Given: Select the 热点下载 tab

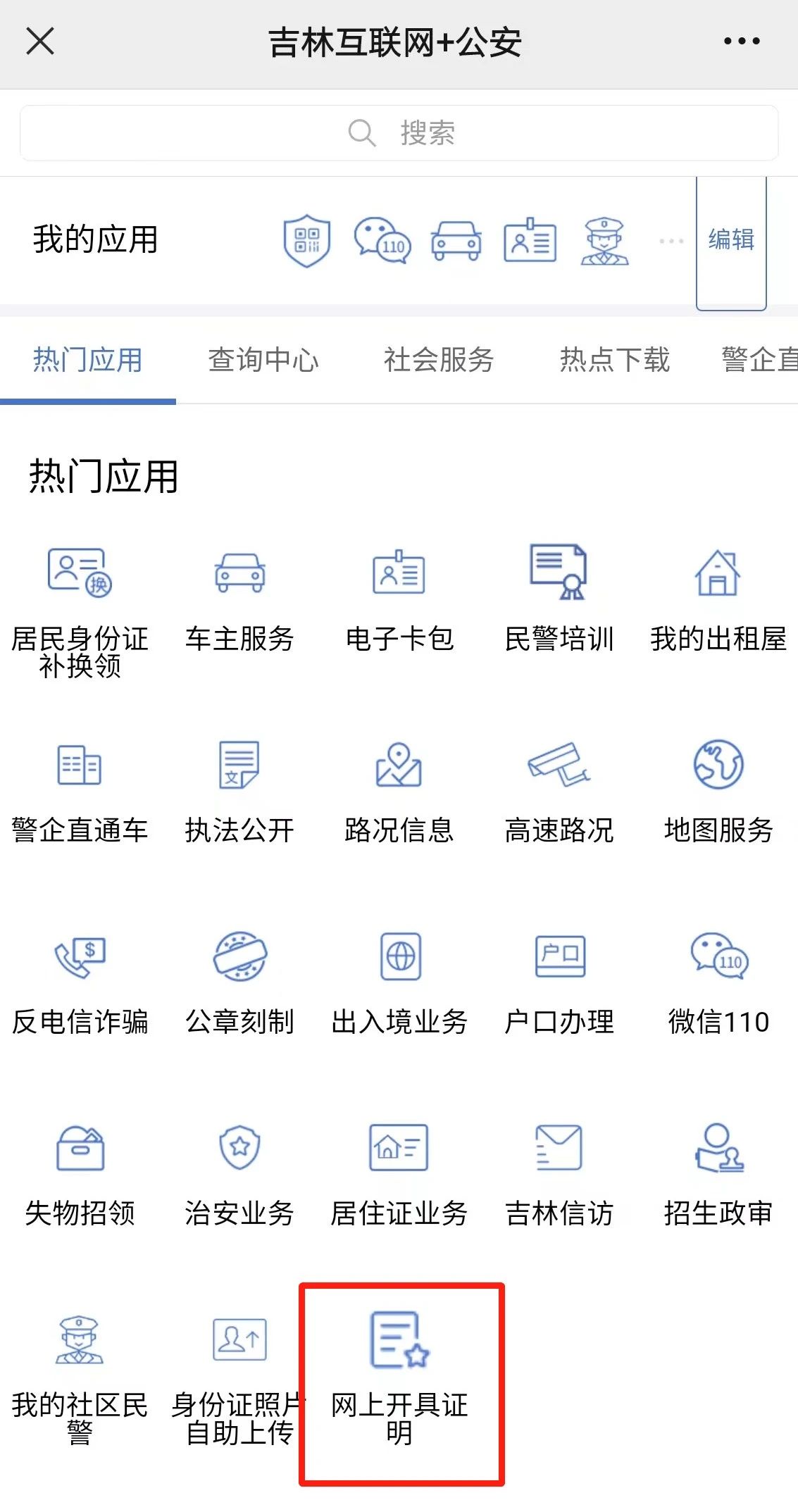Looking at the screenshot, I should pos(614,360).
